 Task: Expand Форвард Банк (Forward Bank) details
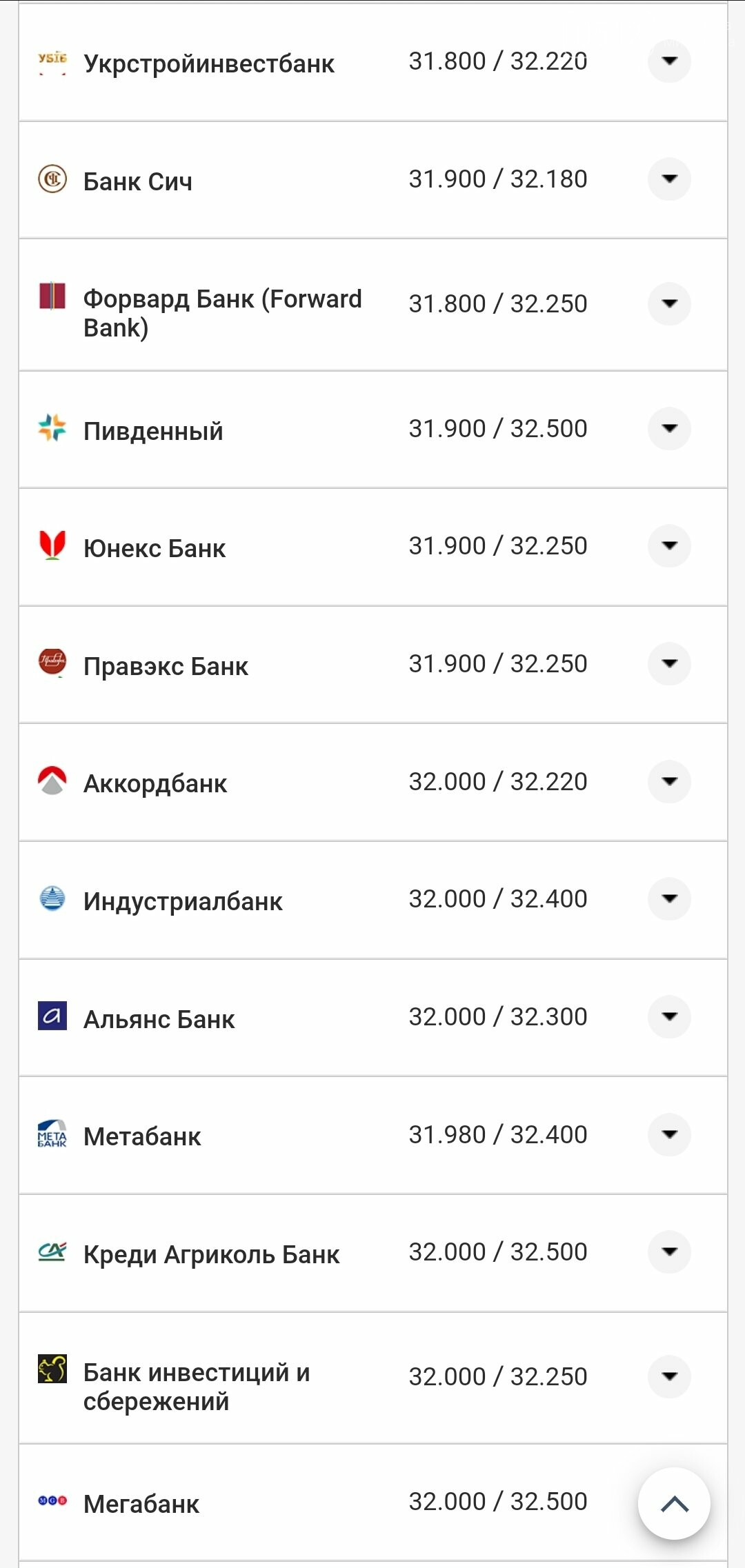[x=669, y=303]
